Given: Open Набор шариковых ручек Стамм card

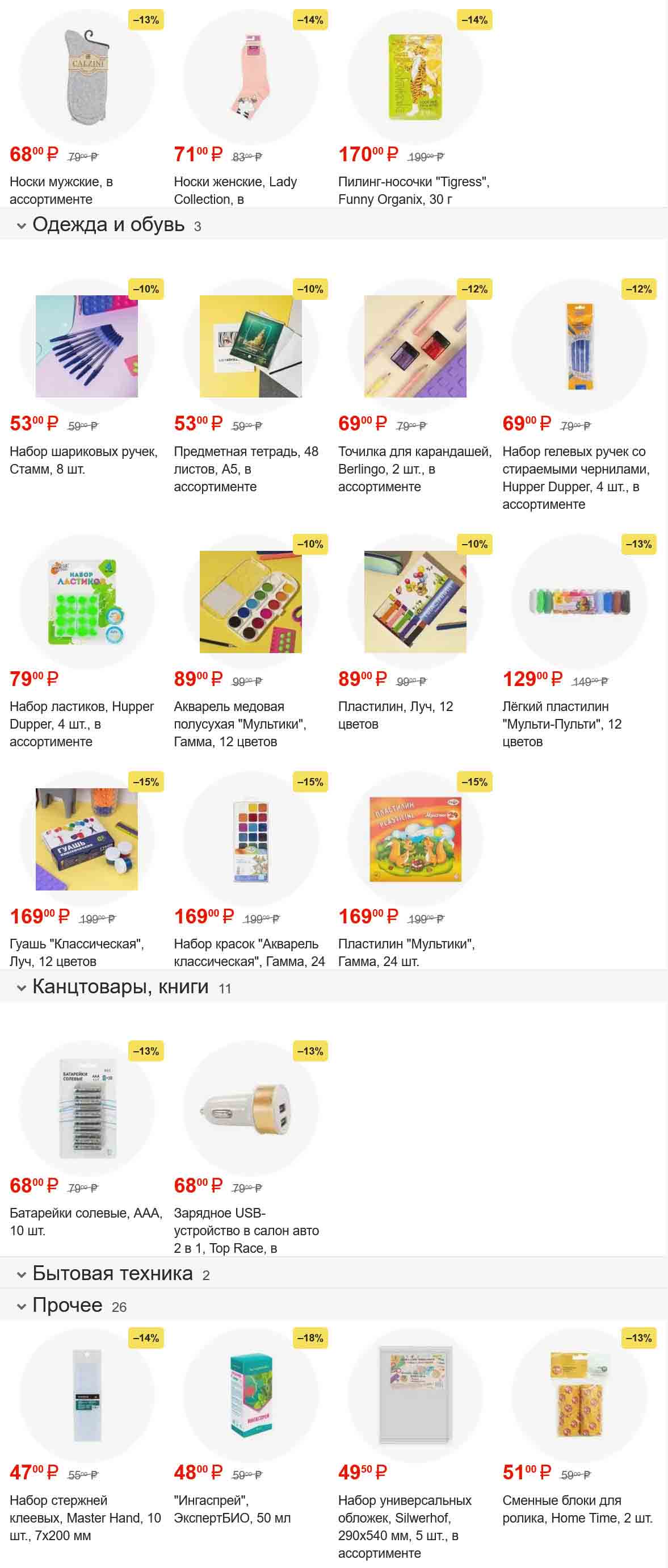Looking at the screenshot, I should (86, 347).
